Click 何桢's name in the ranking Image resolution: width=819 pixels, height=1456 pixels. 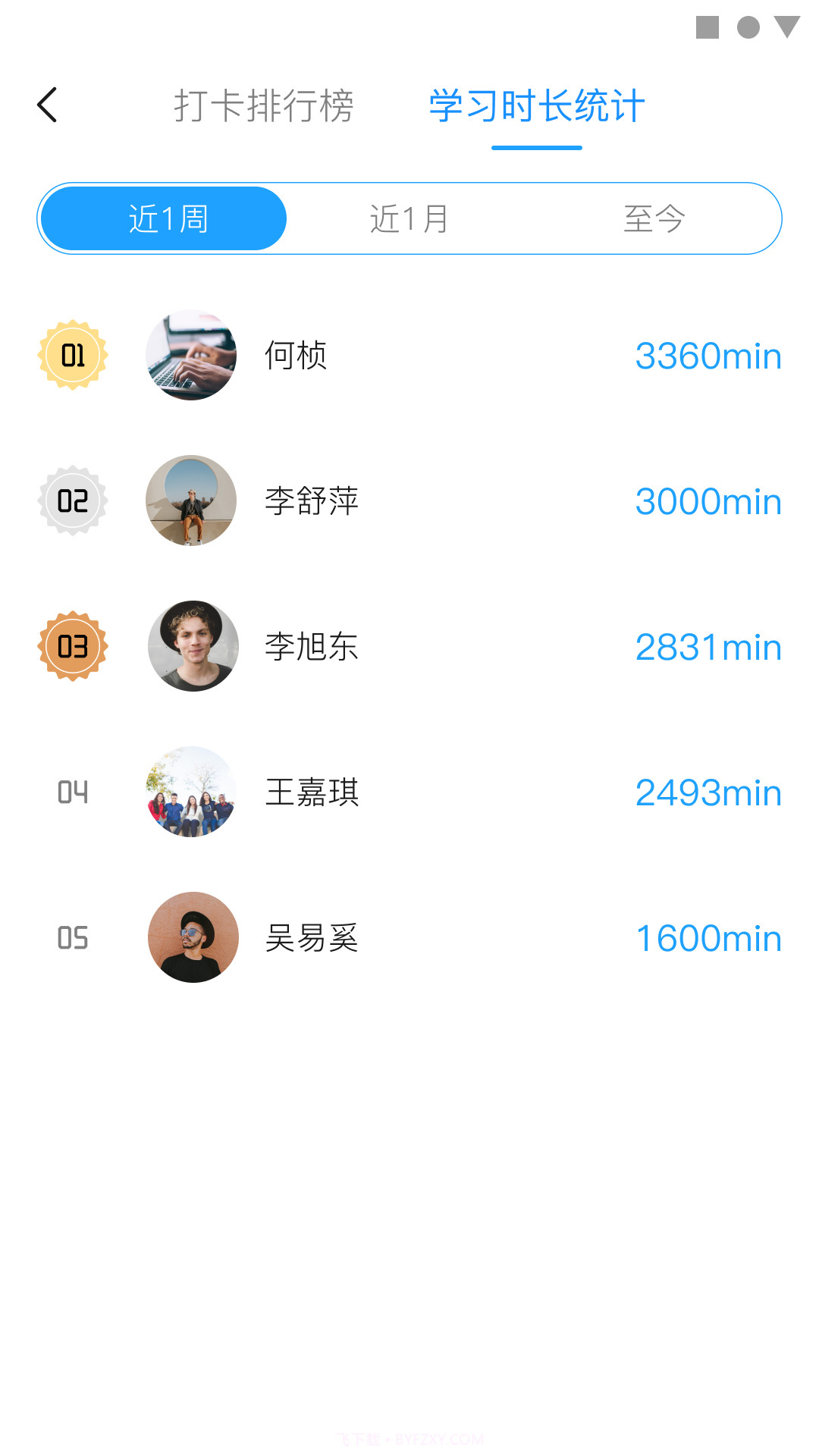(x=294, y=355)
